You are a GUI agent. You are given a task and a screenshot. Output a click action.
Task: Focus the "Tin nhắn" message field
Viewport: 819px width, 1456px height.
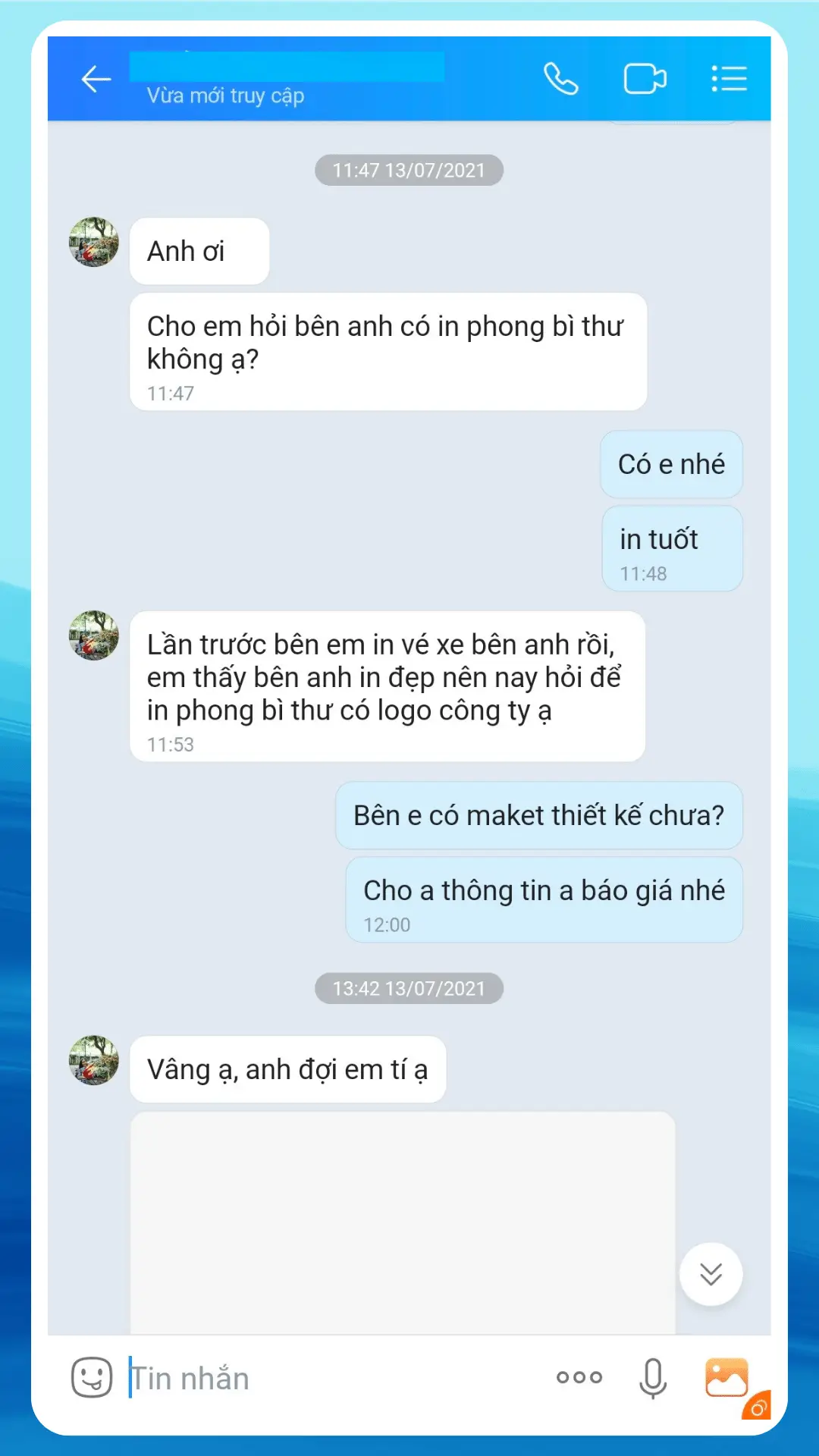click(x=334, y=1378)
